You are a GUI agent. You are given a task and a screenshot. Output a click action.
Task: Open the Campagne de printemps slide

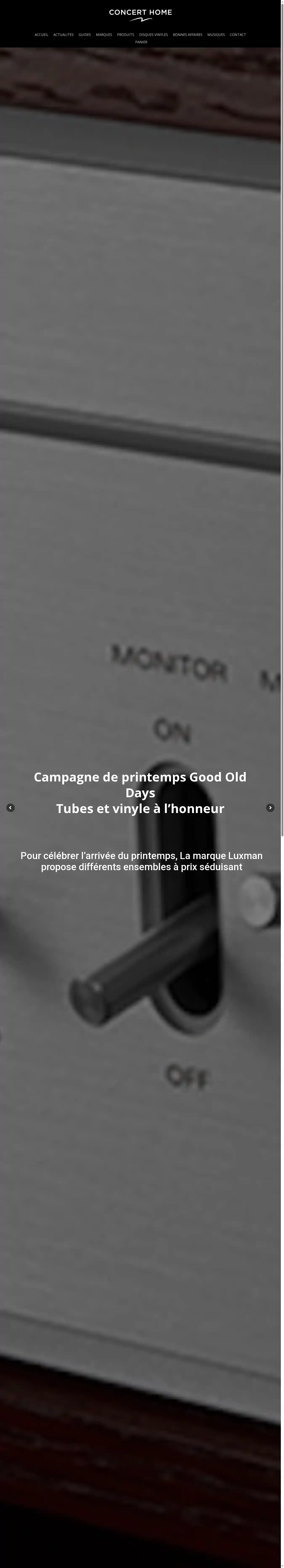[140, 793]
